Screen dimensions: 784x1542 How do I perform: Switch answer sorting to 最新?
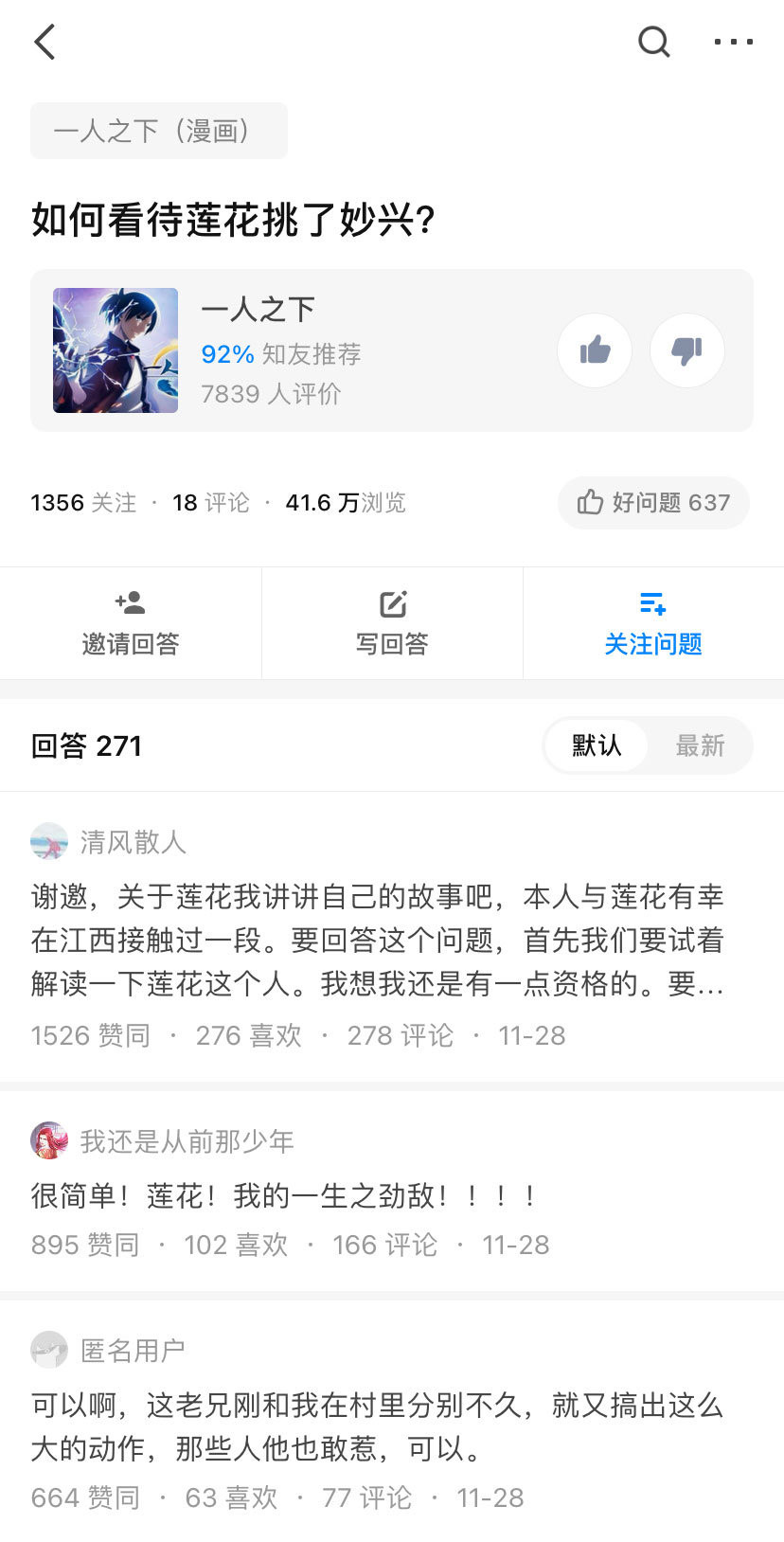700,745
